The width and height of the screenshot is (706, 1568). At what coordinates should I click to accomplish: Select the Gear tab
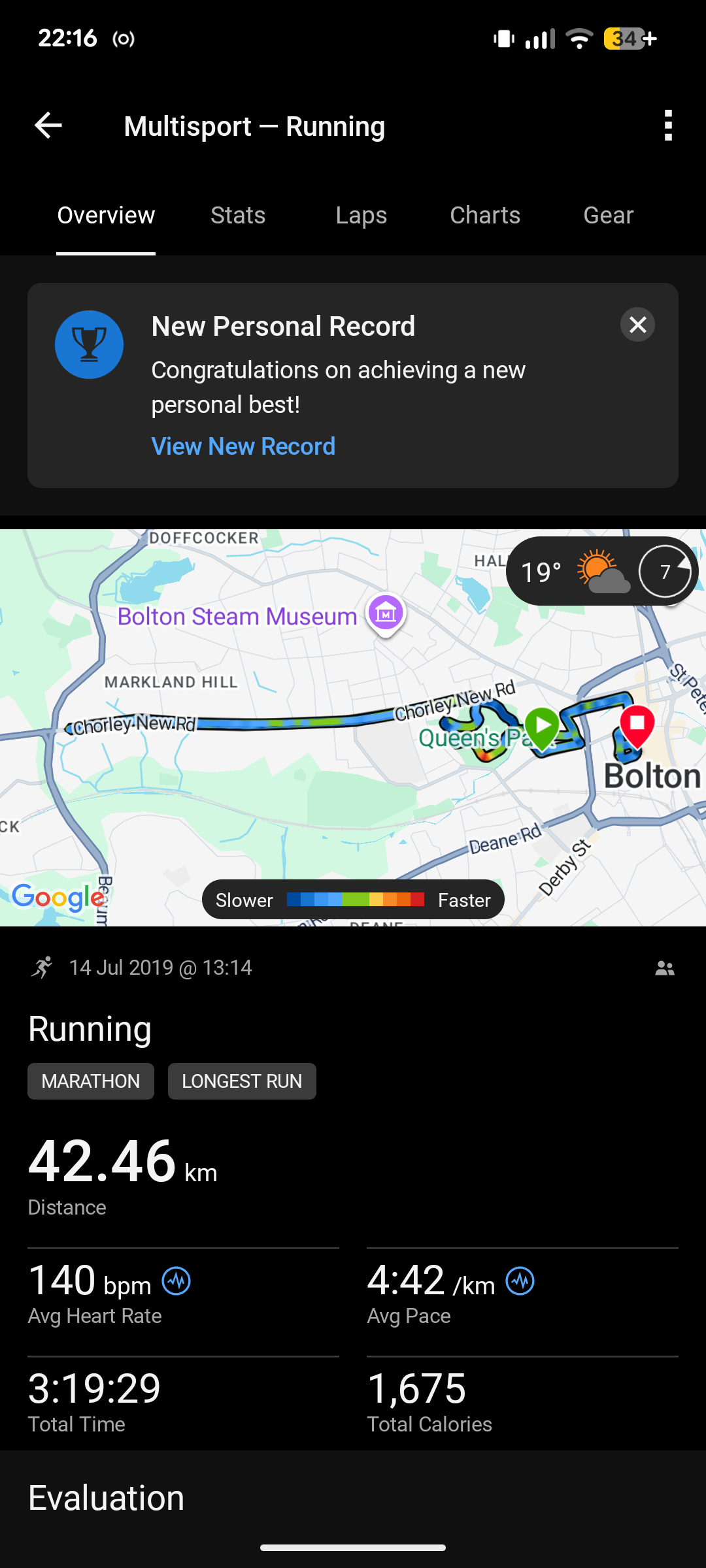tap(609, 215)
